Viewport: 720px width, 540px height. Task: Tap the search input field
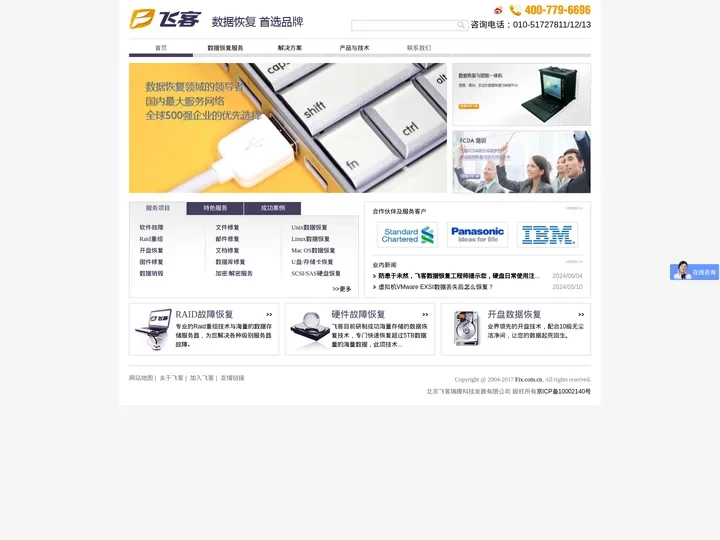coord(404,25)
